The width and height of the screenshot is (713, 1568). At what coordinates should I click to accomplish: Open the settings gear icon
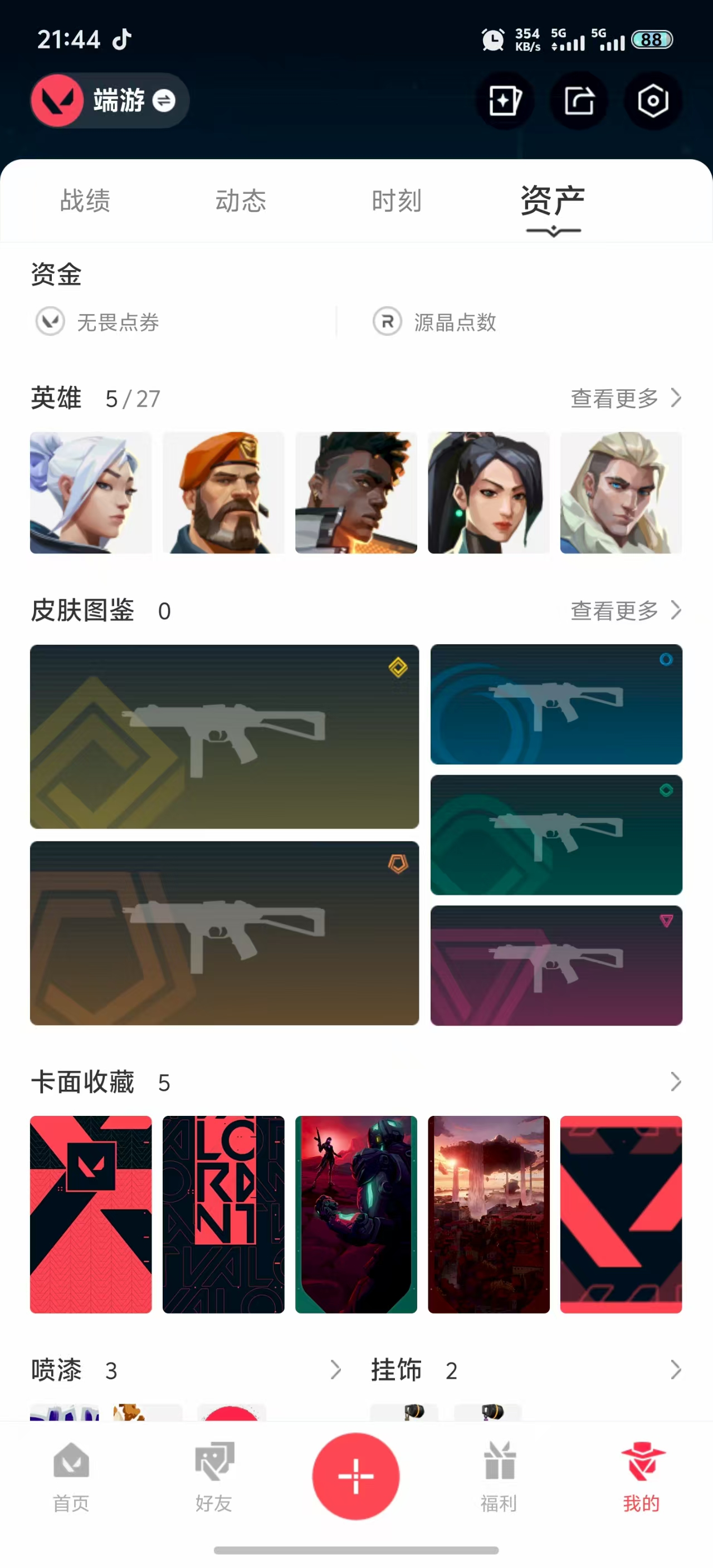coord(652,100)
